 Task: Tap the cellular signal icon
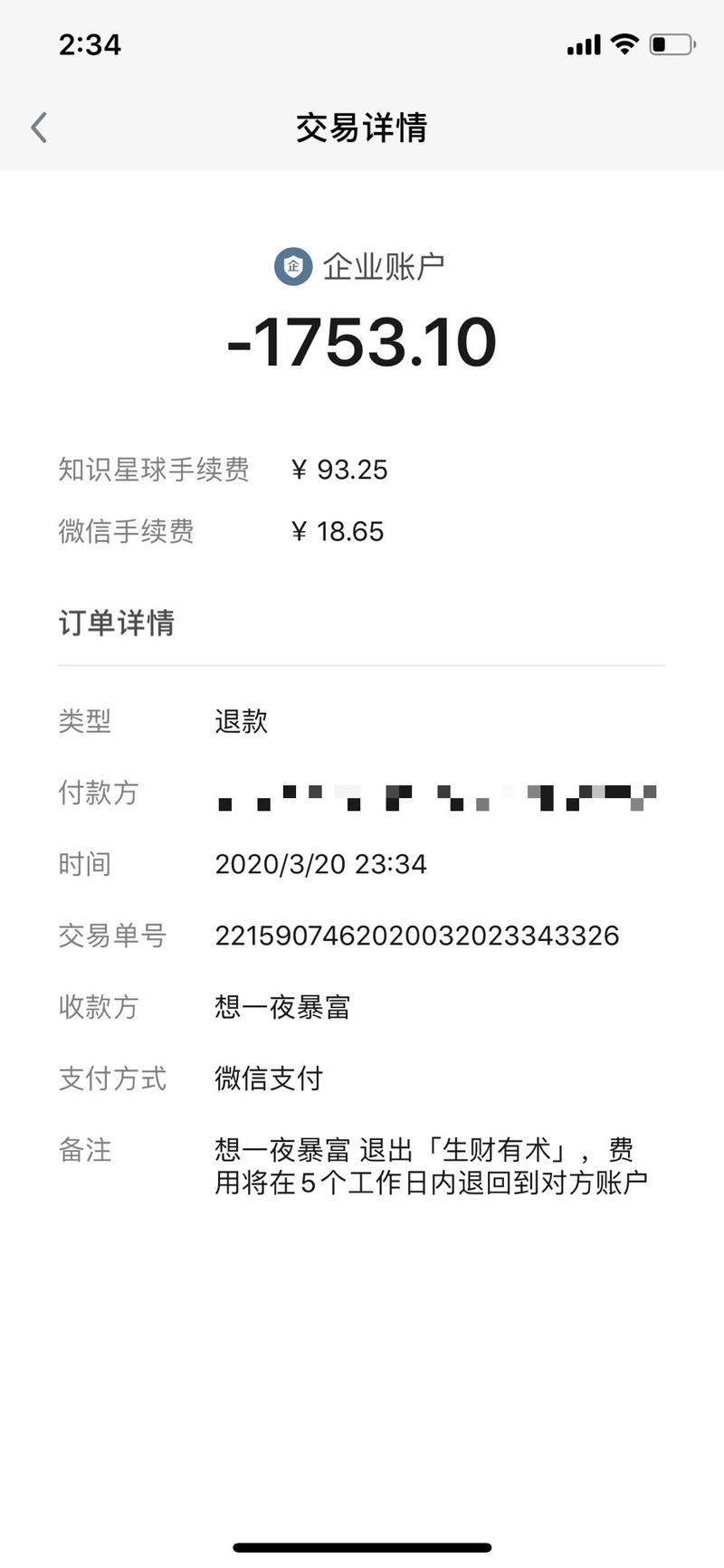click(583, 43)
